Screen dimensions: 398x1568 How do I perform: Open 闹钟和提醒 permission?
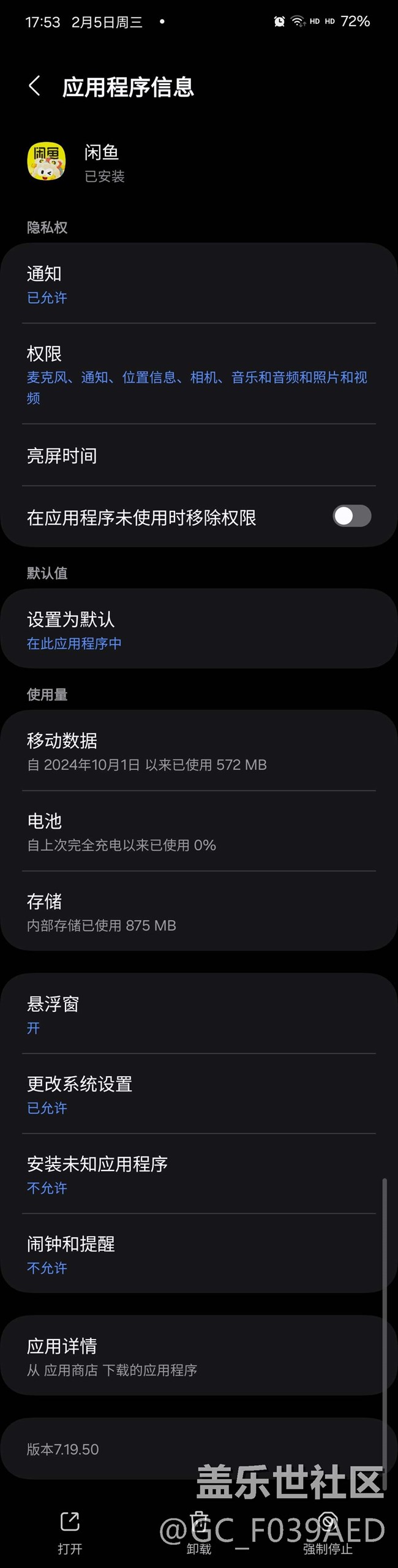point(198,1254)
